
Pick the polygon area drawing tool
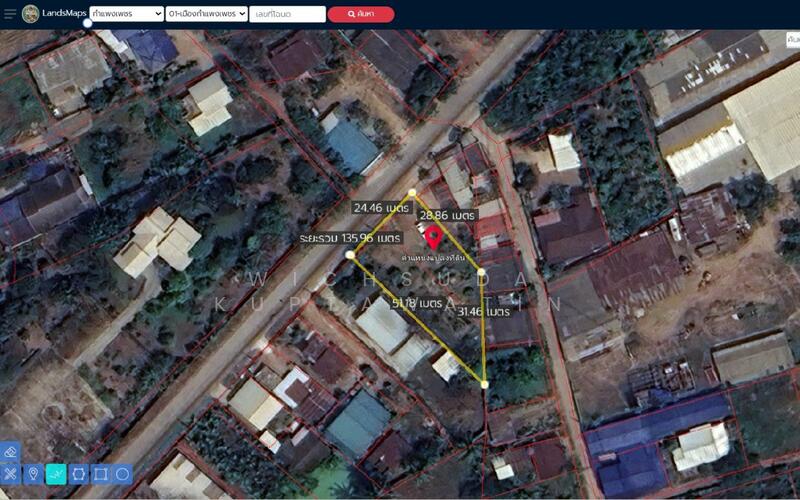[78, 474]
